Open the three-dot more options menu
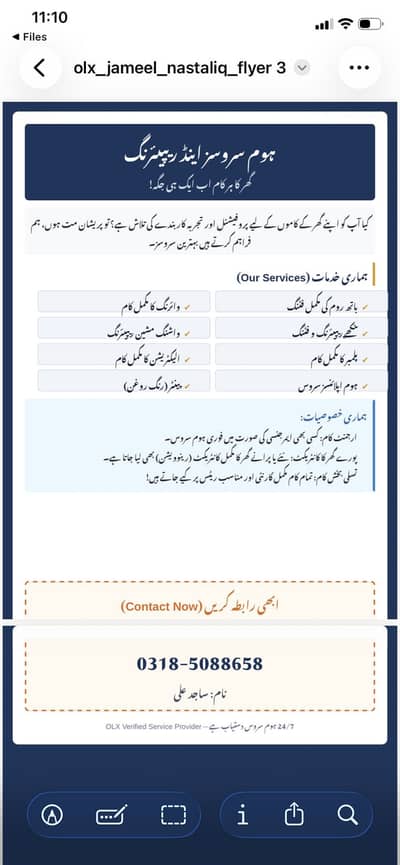400x865 pixels. [x=359, y=68]
